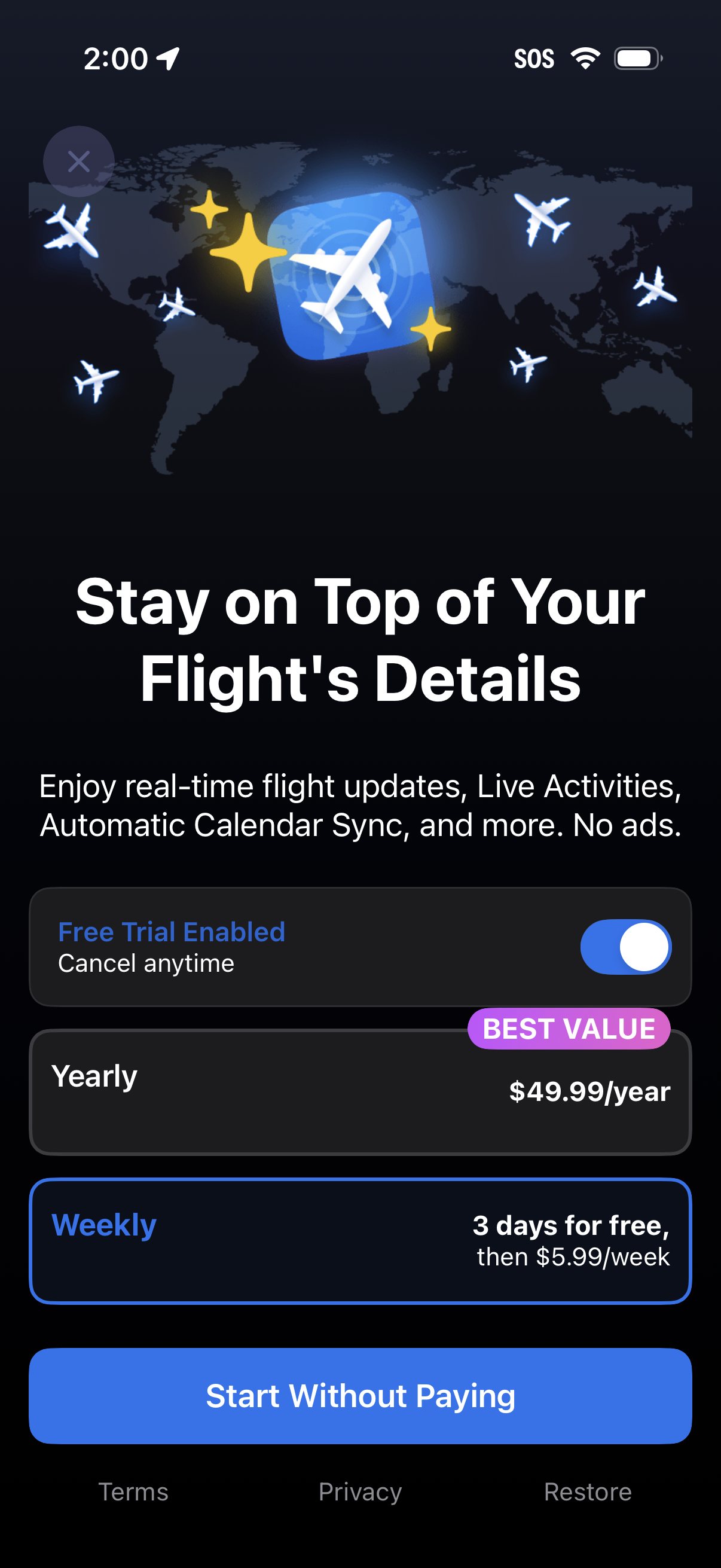Open the Privacy policy
This screenshot has width=721, height=1568.
click(359, 1491)
